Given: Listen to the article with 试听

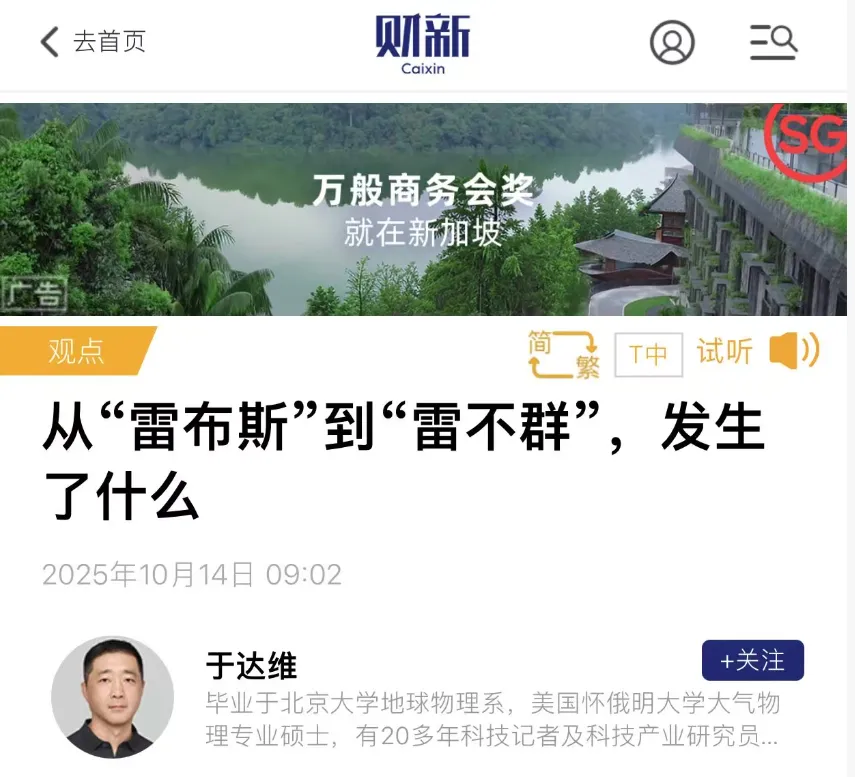Looking at the screenshot, I should [757, 352].
